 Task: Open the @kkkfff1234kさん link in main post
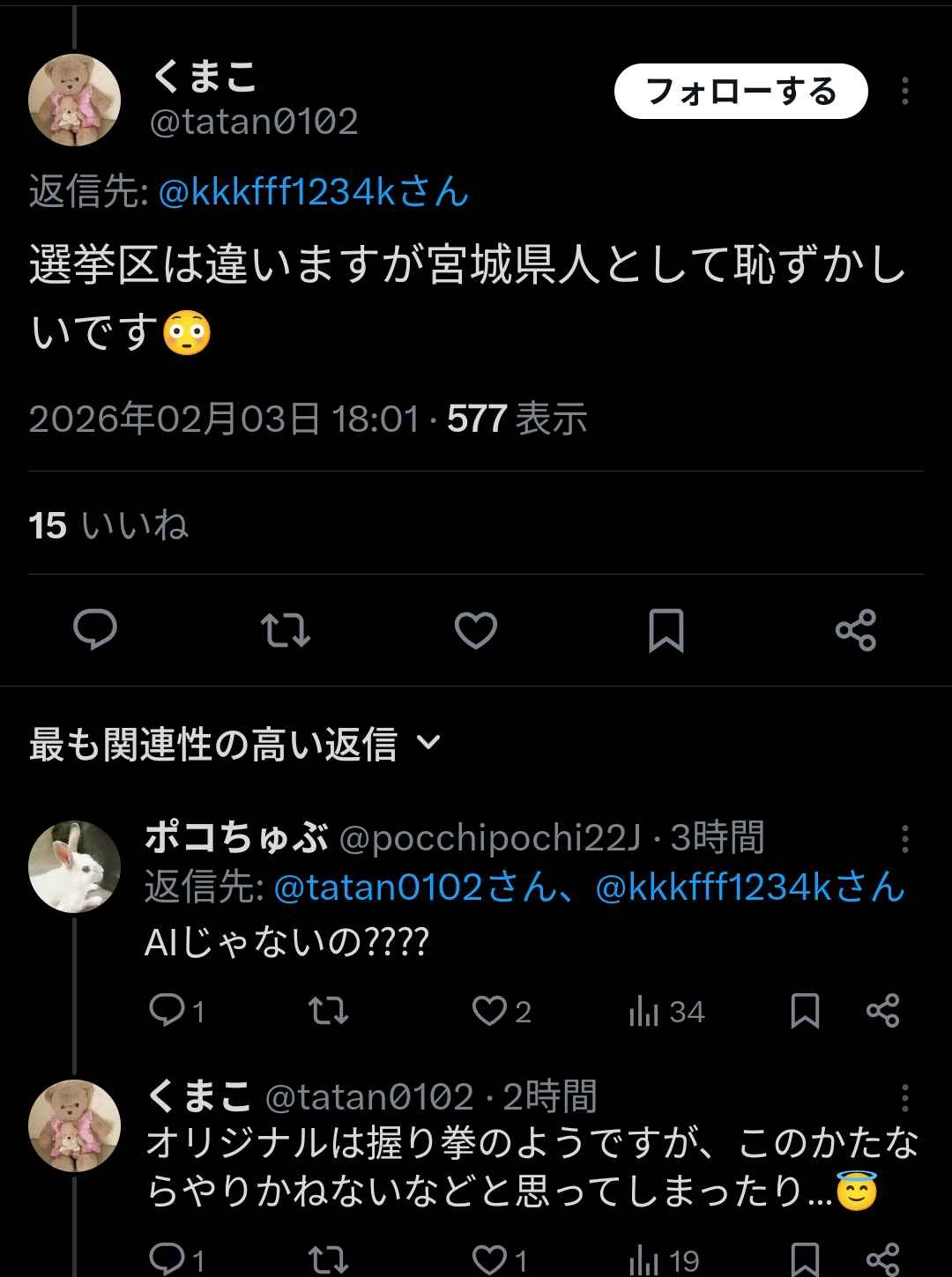313,191
